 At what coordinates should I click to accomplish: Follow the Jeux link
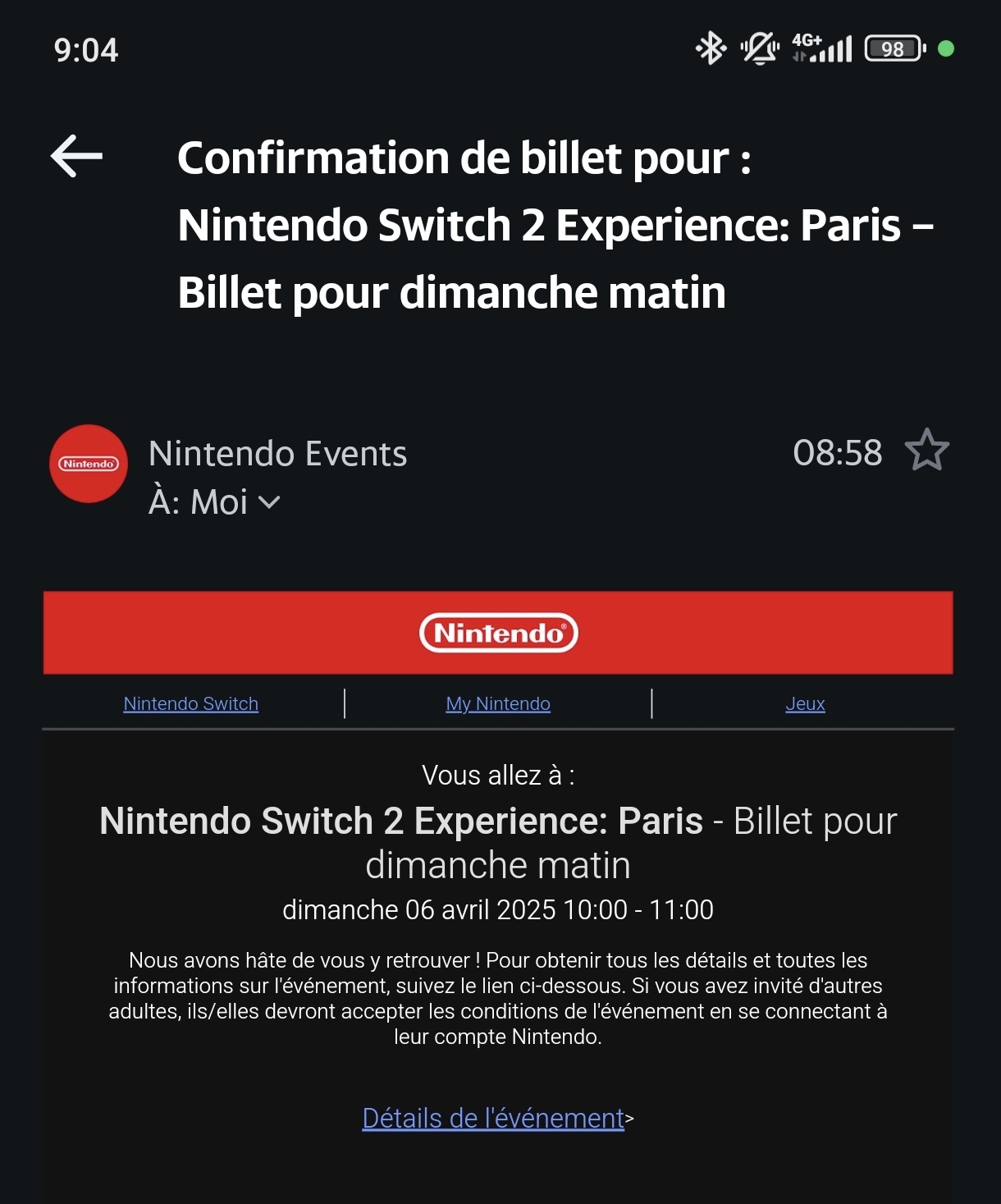[x=805, y=704]
